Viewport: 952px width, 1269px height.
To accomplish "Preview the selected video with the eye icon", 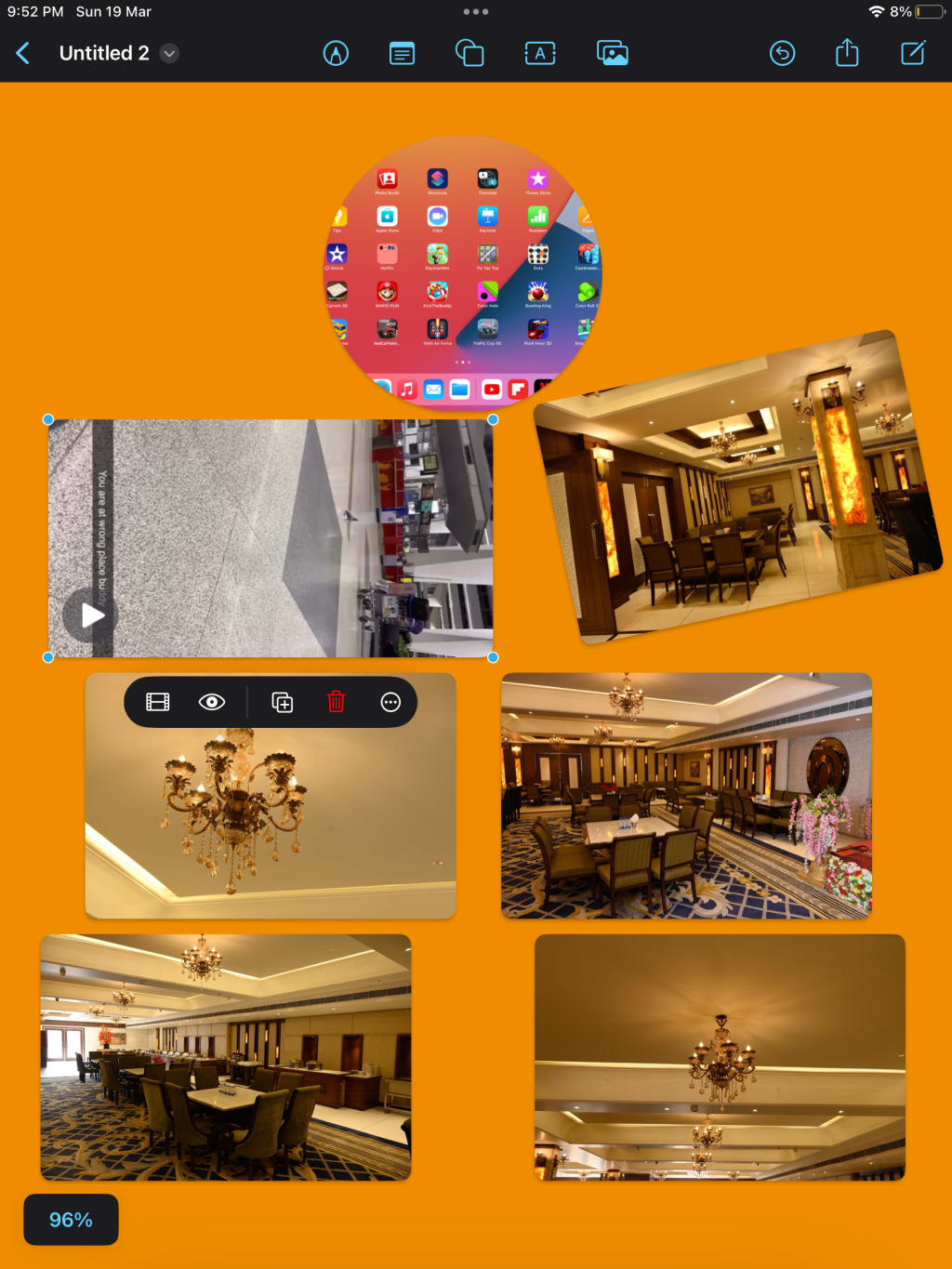I will 212,702.
